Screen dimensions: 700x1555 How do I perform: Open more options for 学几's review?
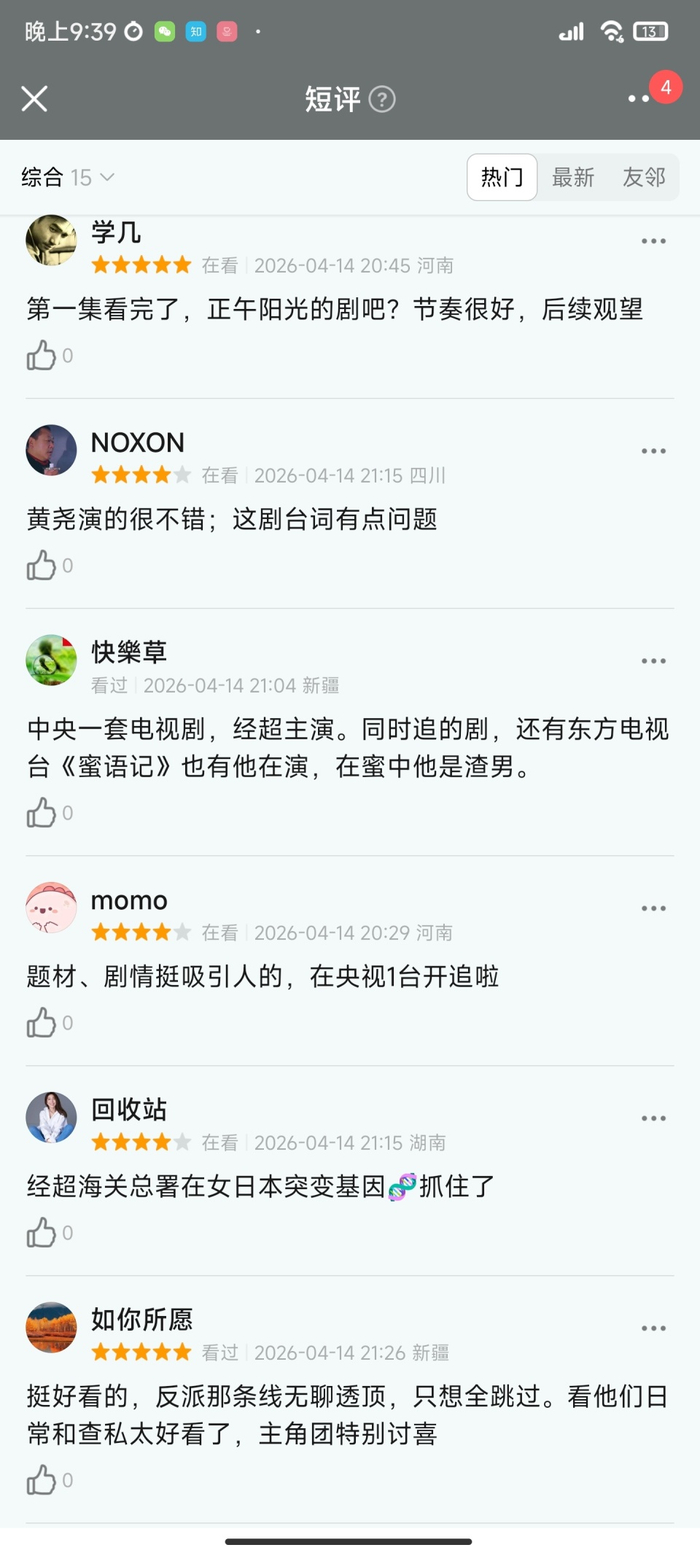653,241
